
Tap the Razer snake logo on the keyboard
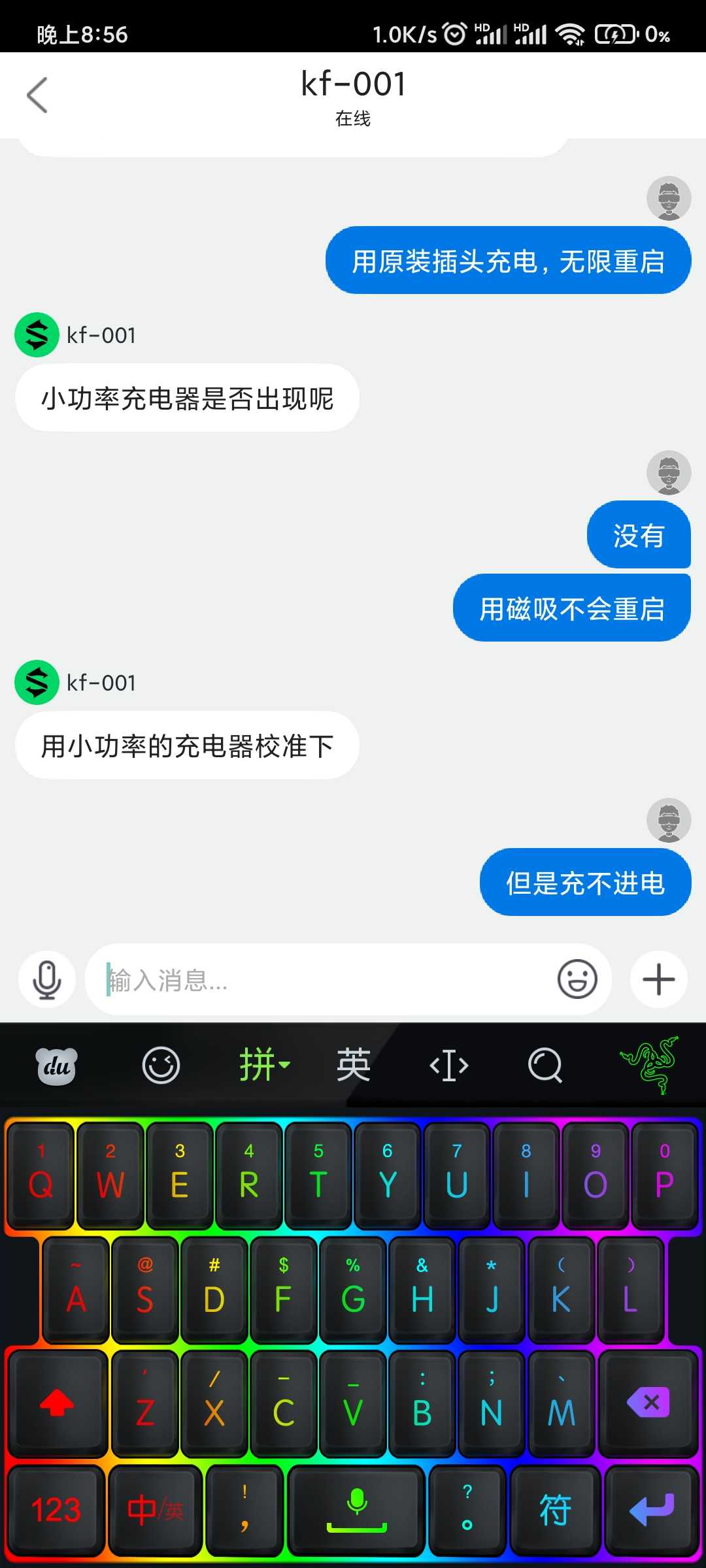(x=650, y=1065)
